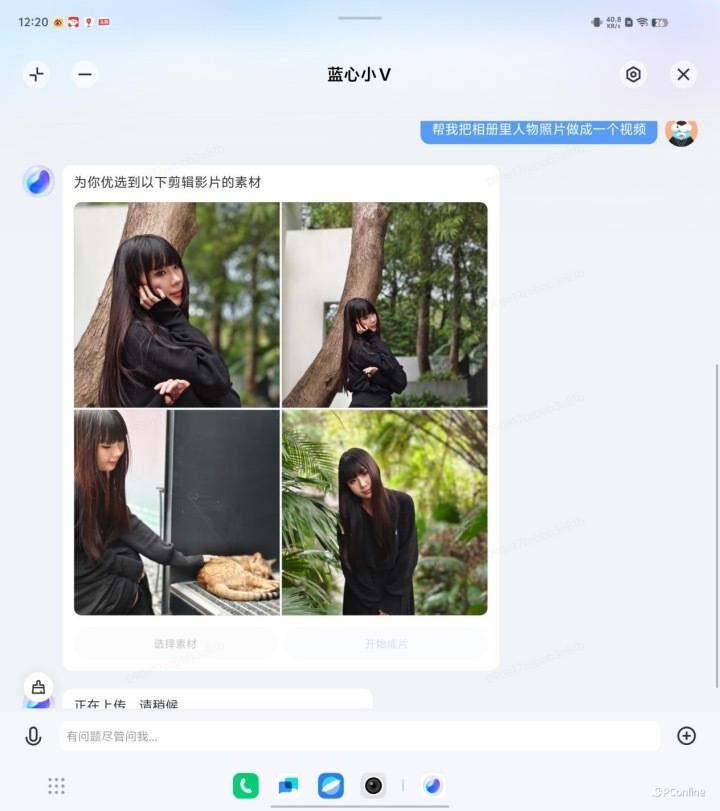720x811 pixels.
Task: Open the plus attachment menu
Action: (686, 736)
